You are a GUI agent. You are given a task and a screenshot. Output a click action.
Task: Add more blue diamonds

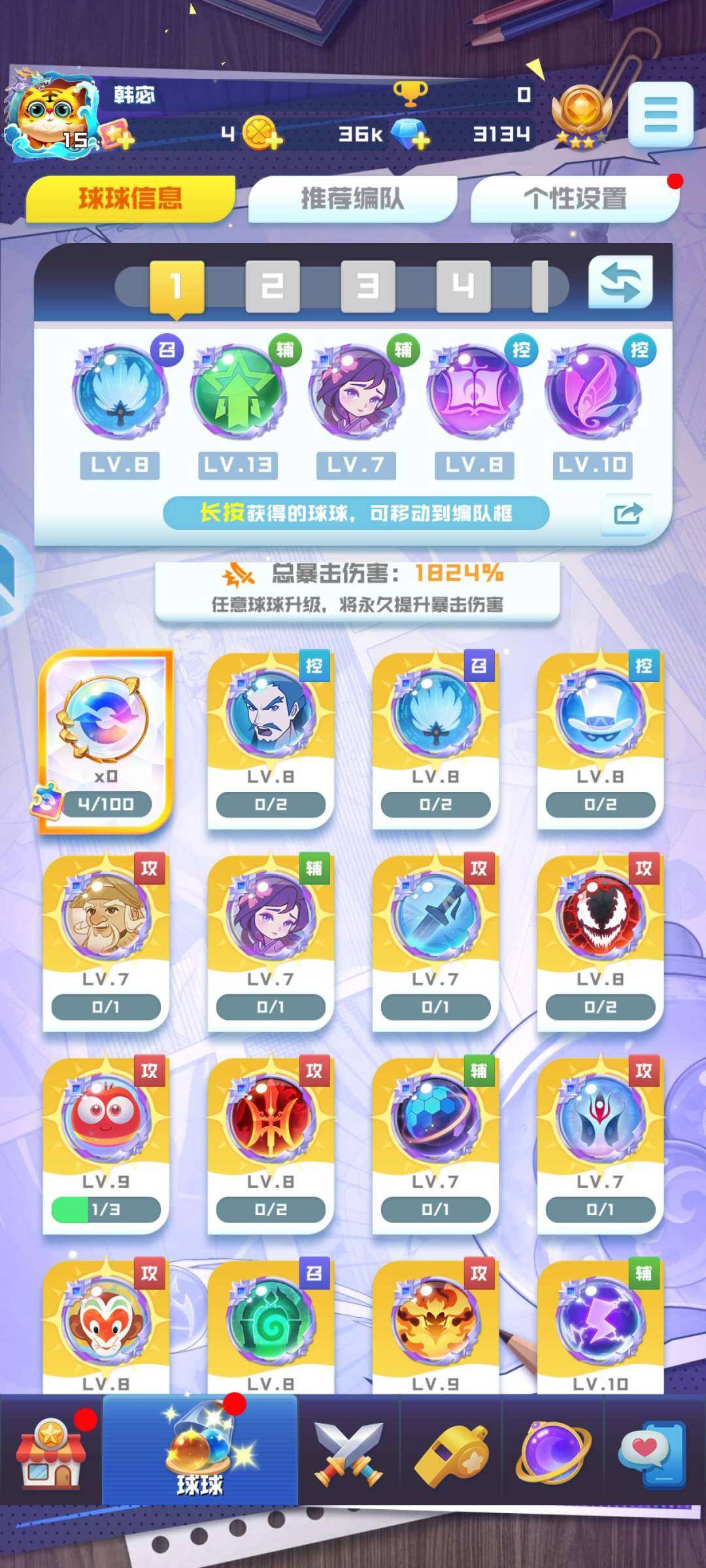(411, 134)
